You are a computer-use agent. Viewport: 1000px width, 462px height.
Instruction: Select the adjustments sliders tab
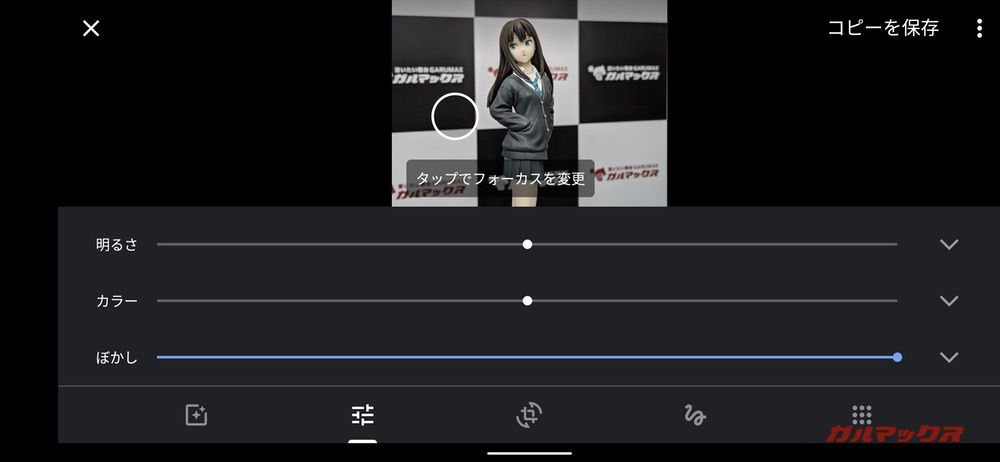[362, 415]
